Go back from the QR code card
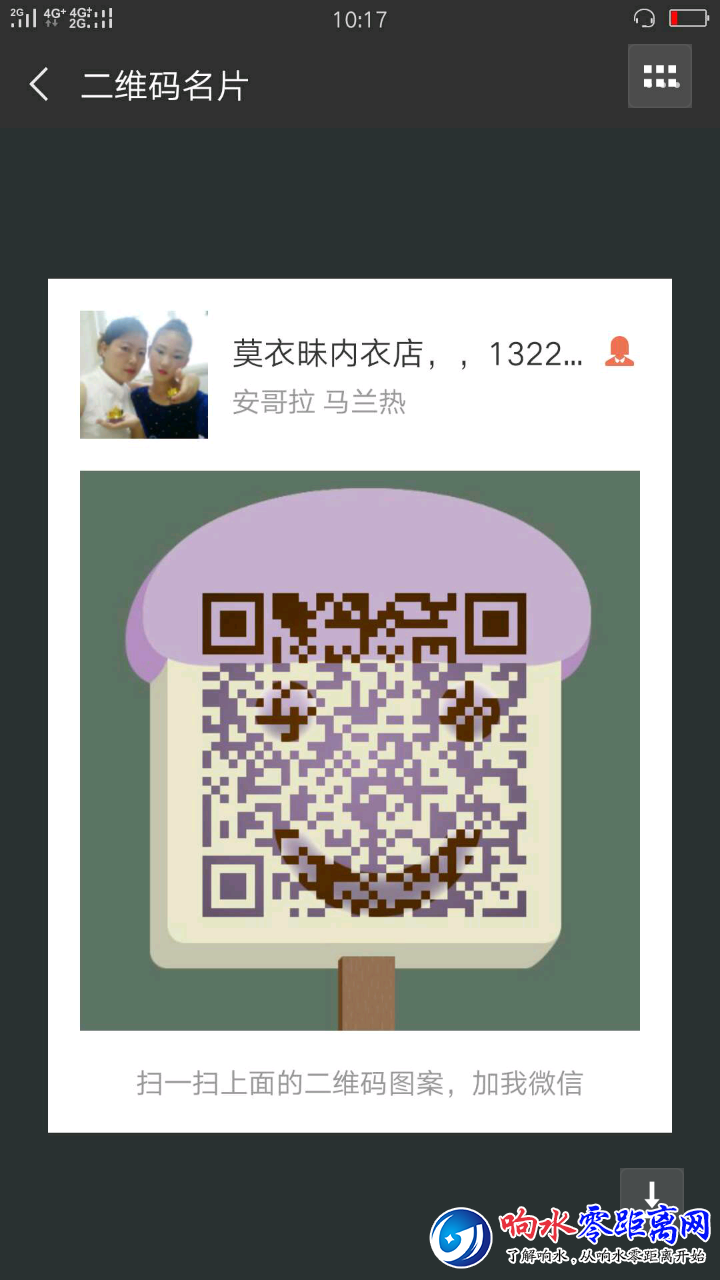Viewport: 720px width, 1280px height. pyautogui.click(x=40, y=85)
